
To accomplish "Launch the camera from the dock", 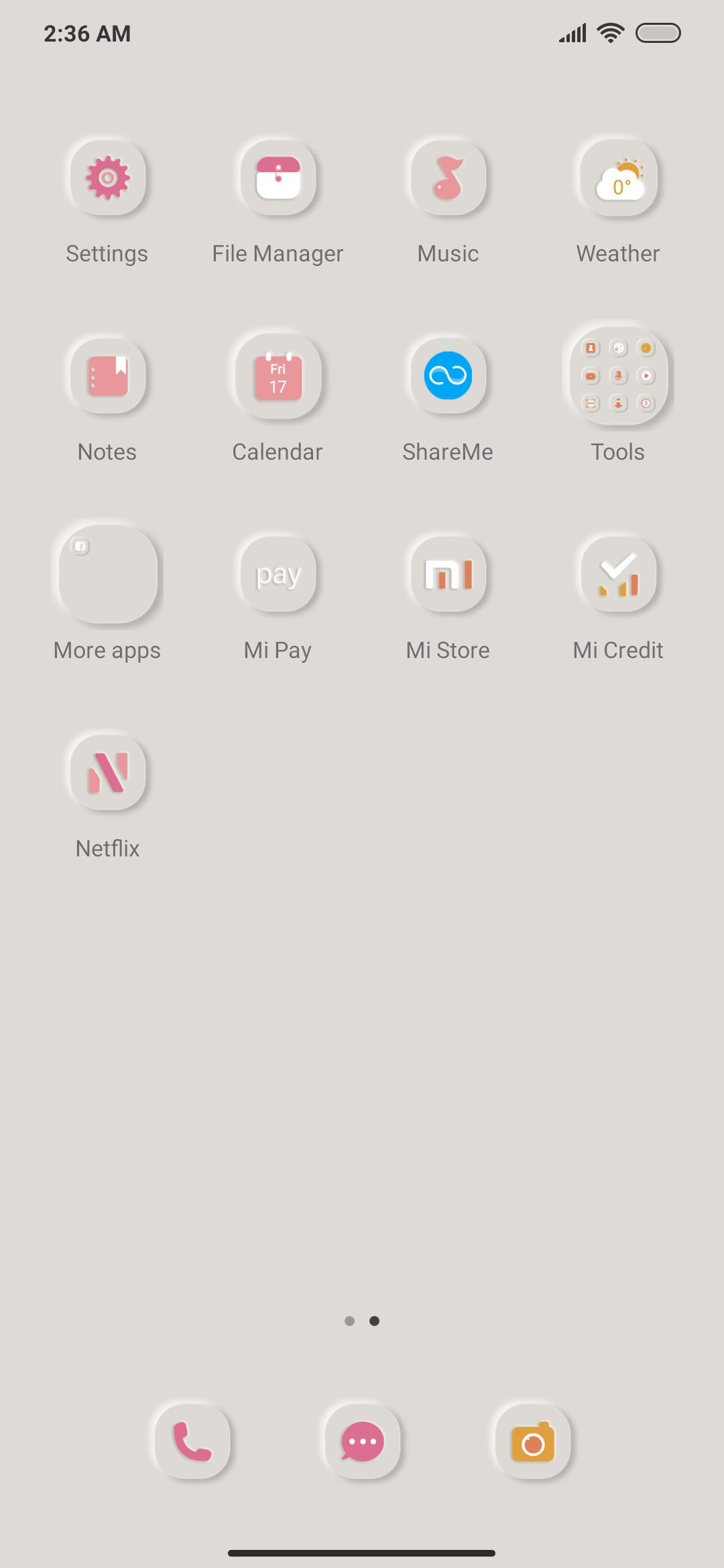I will coord(532,1442).
